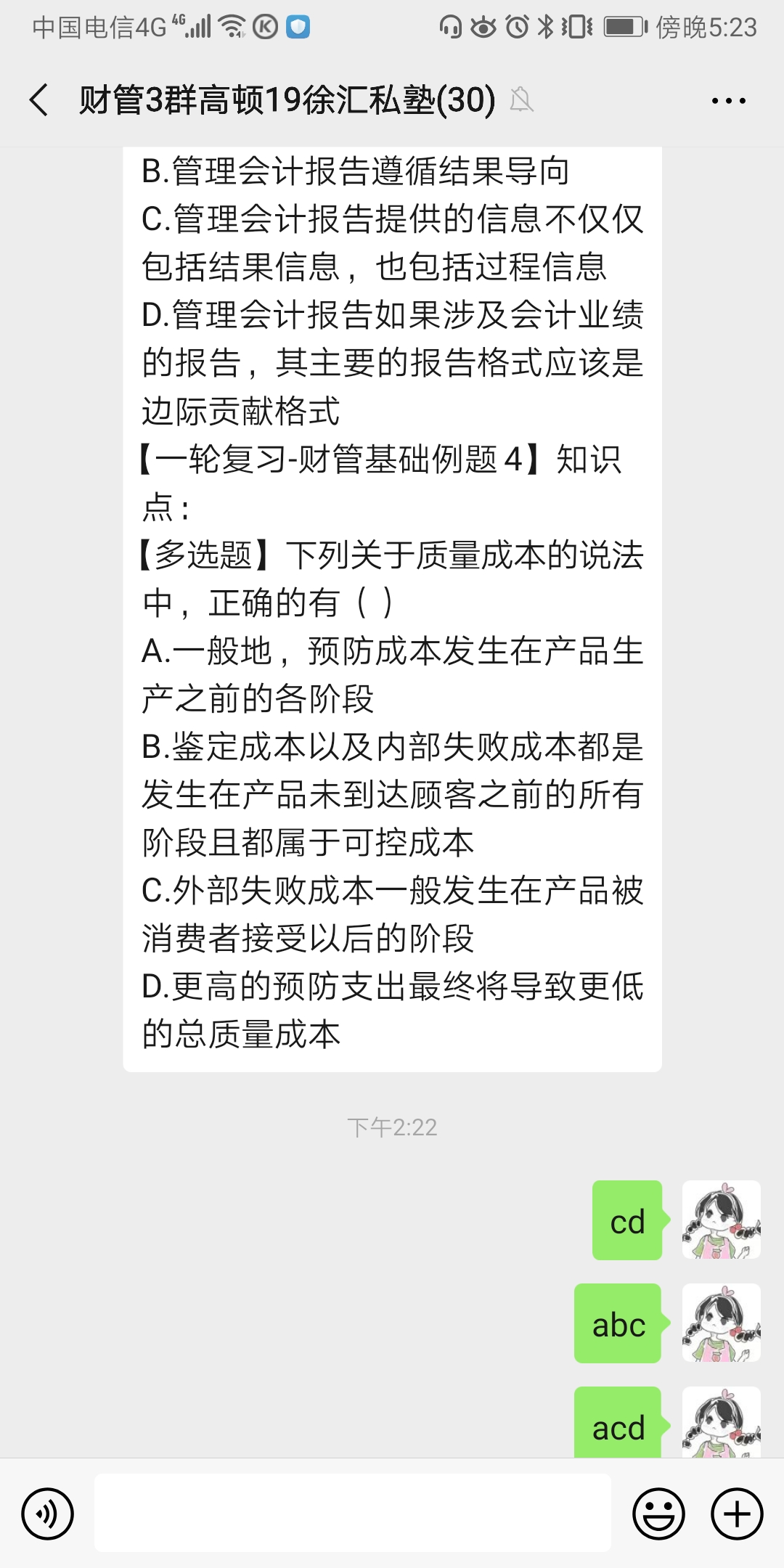
Task: Open sender avatar beside the "acd" message
Action: point(721,1423)
